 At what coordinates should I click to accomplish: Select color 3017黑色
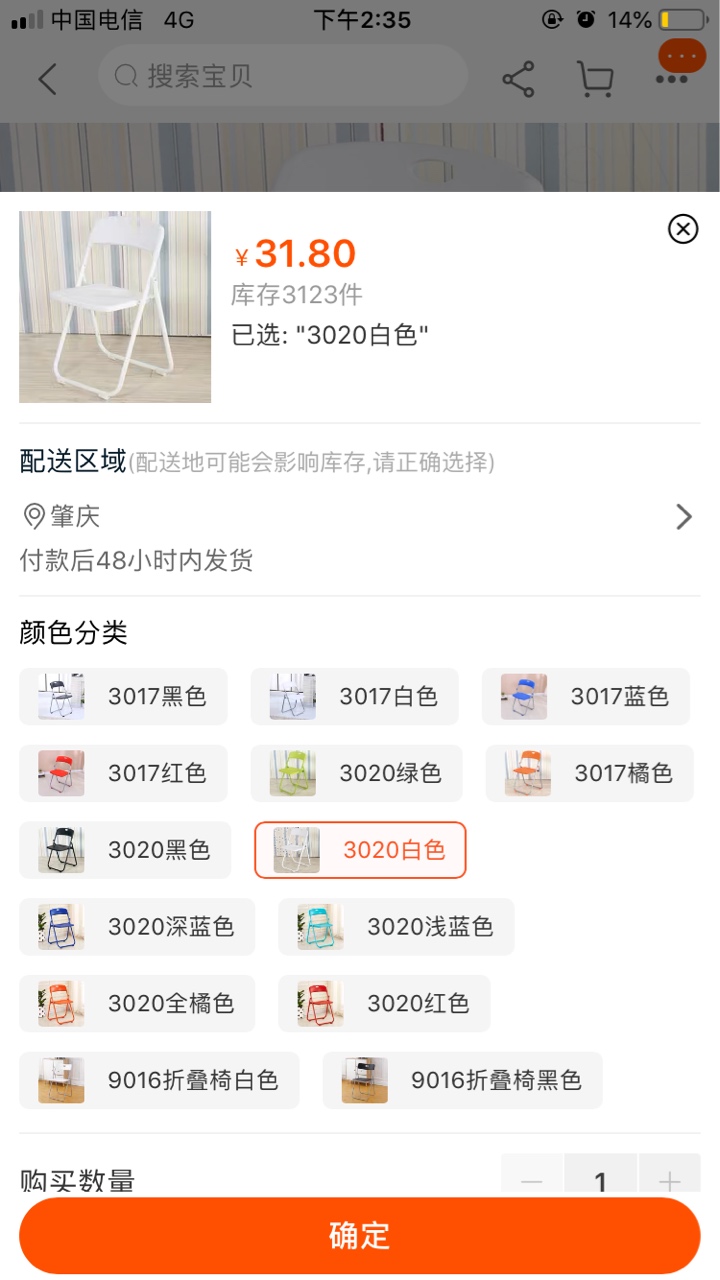click(x=123, y=696)
